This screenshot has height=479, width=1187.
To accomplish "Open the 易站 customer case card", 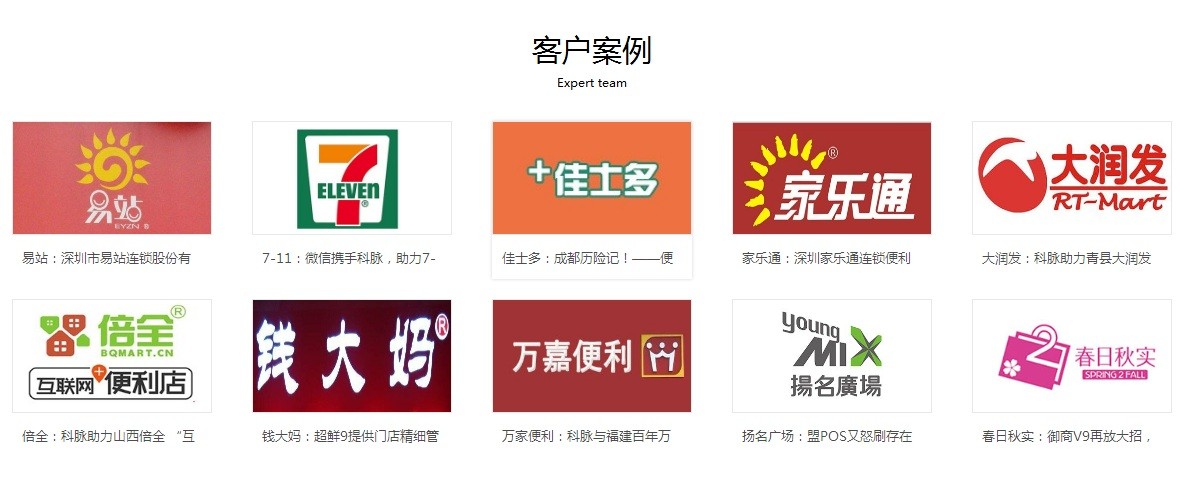I will click(112, 178).
